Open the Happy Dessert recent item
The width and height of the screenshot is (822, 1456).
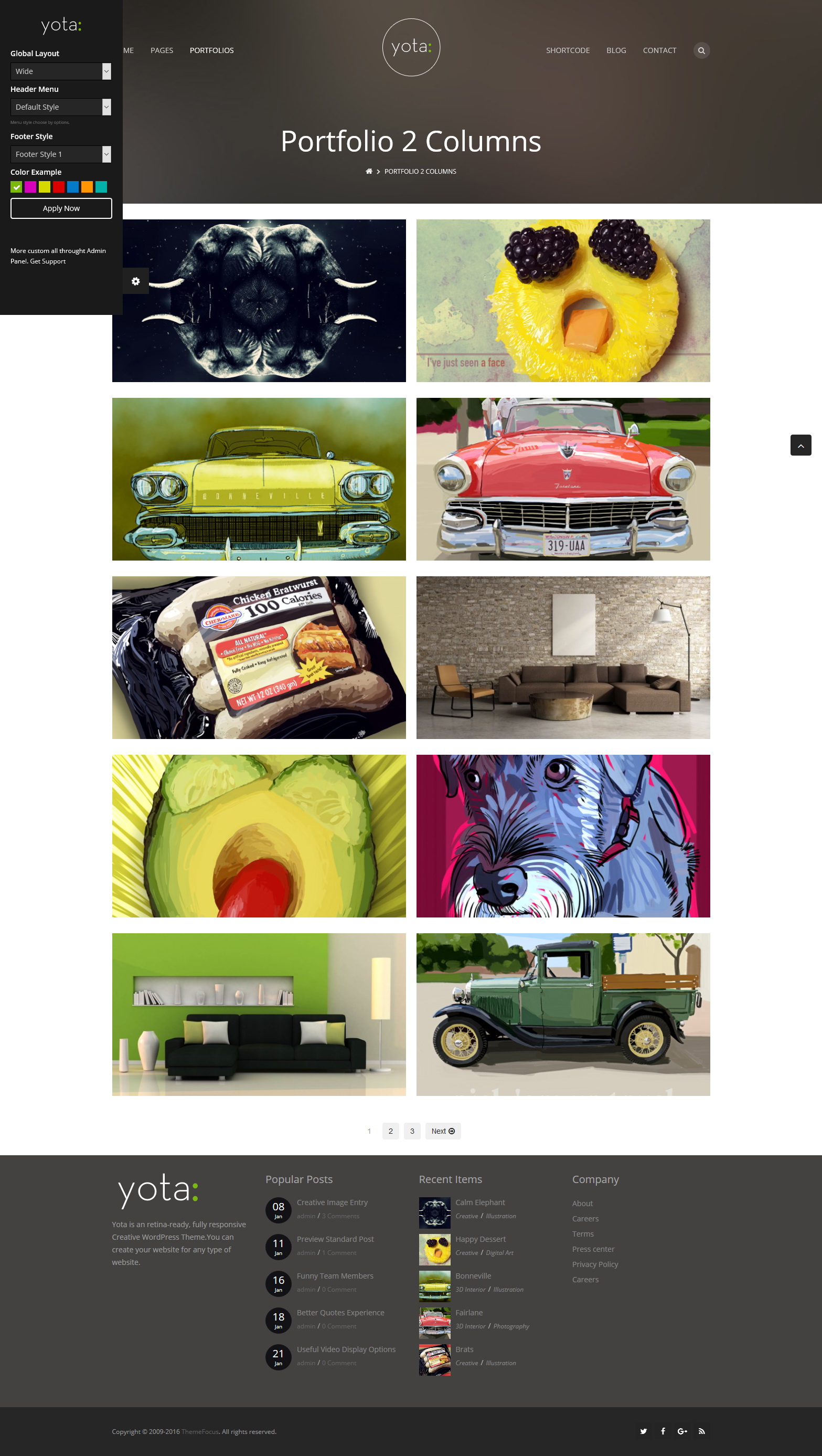480,1239
